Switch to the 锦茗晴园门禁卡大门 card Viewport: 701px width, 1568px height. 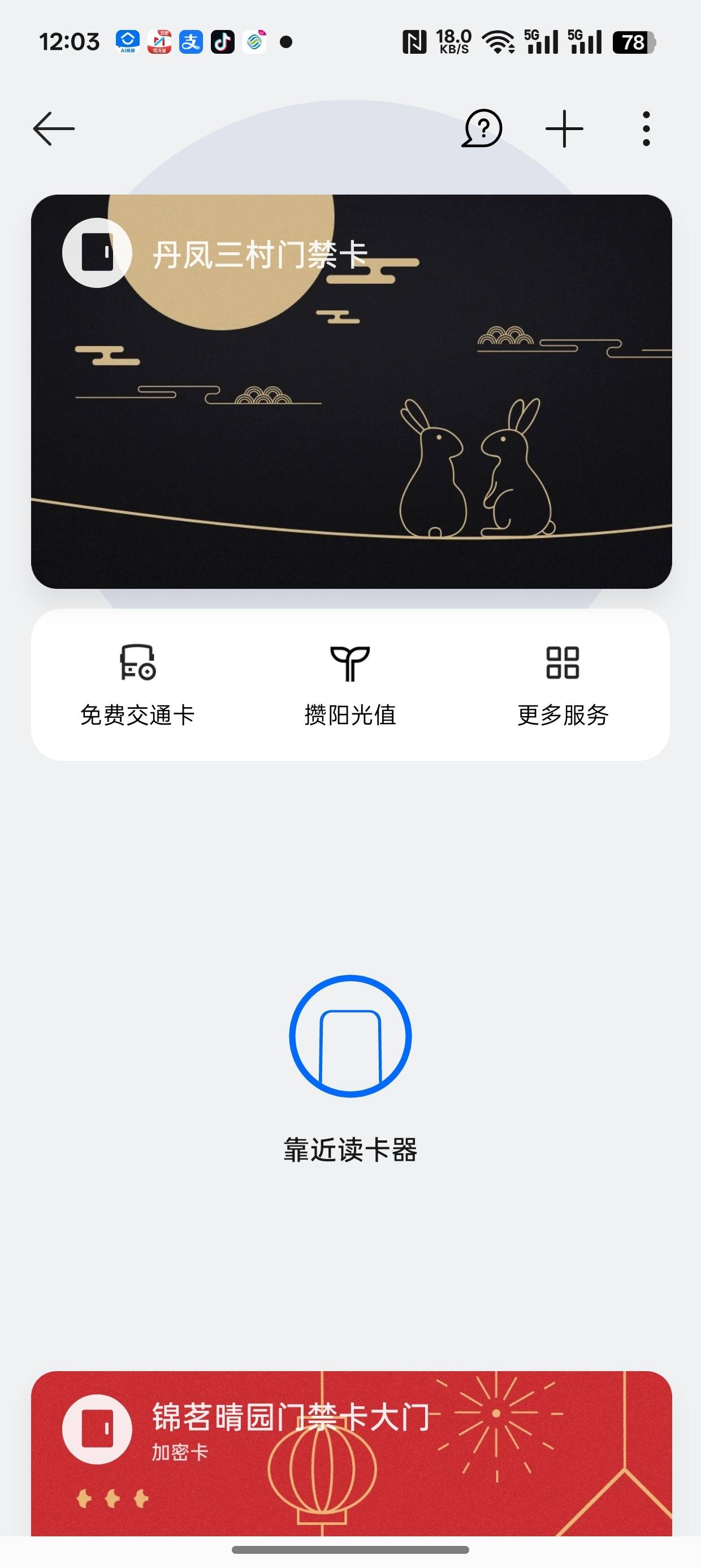click(351, 1455)
